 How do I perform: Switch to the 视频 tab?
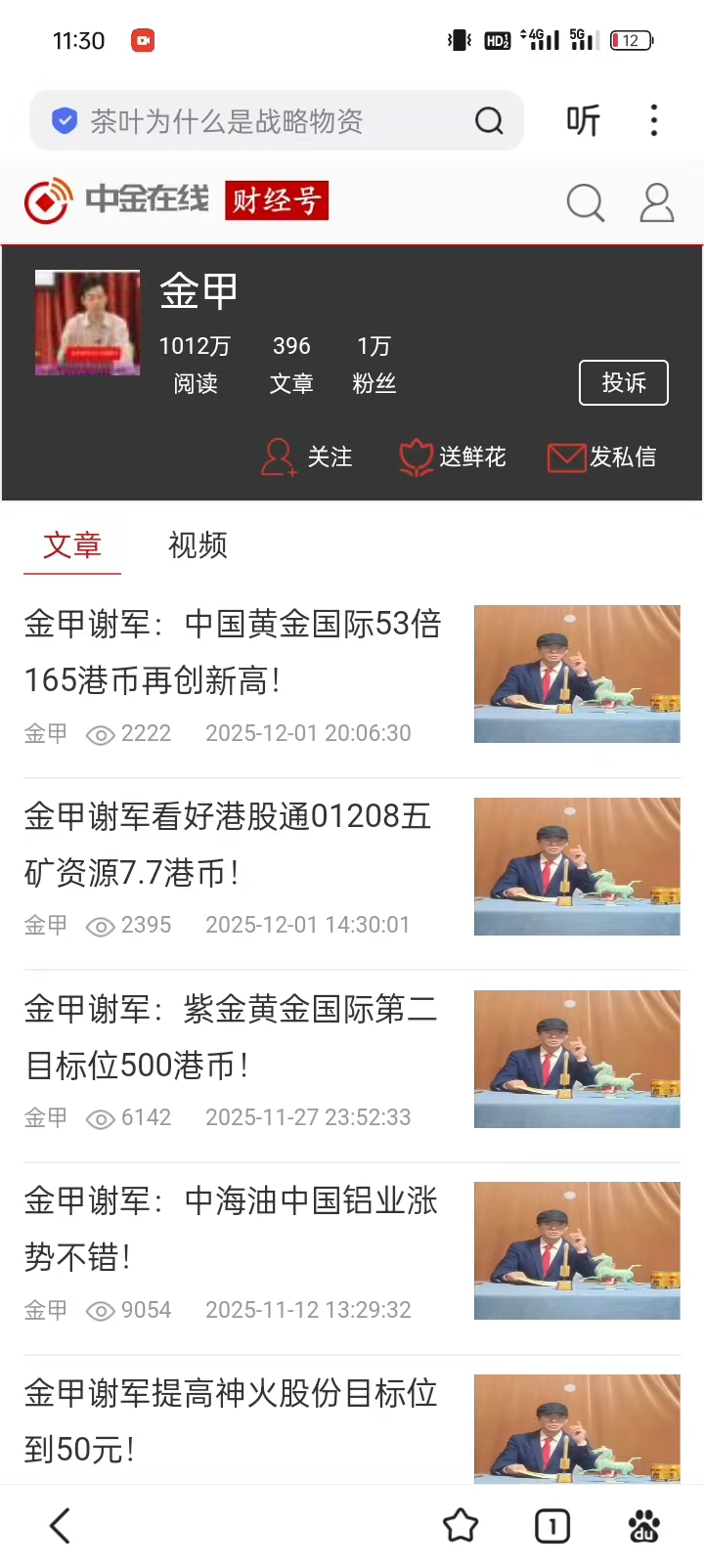click(198, 544)
